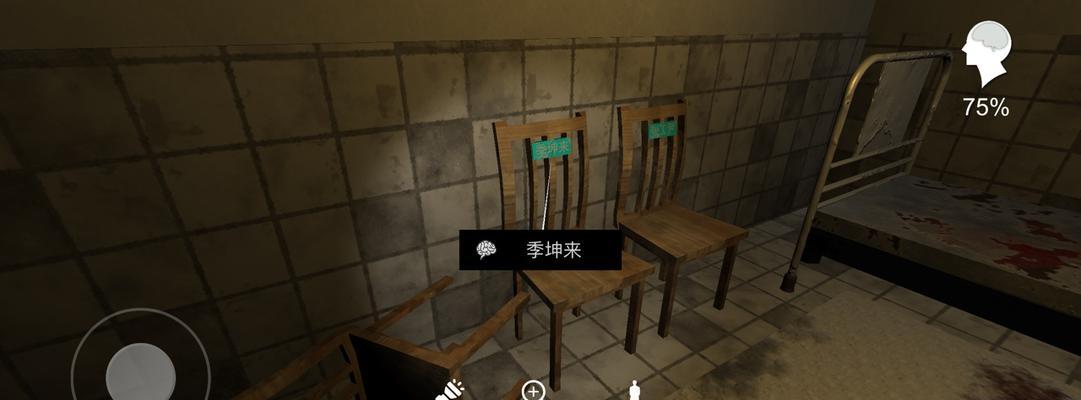This screenshot has height=400, width=1081.
Task: Tap the plus circle zoom icon
Action: 534,391
